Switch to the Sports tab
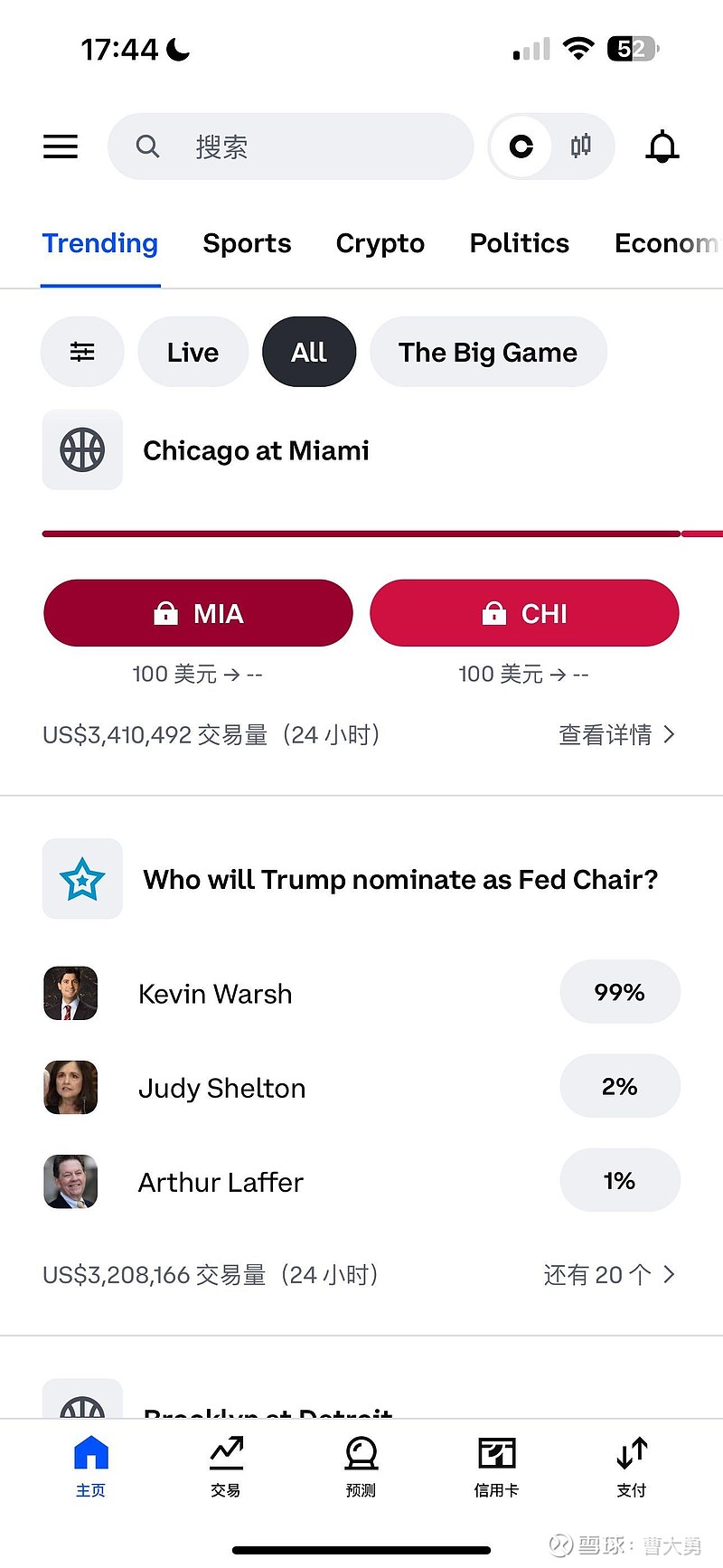This screenshot has height=1568, width=723. (x=247, y=243)
